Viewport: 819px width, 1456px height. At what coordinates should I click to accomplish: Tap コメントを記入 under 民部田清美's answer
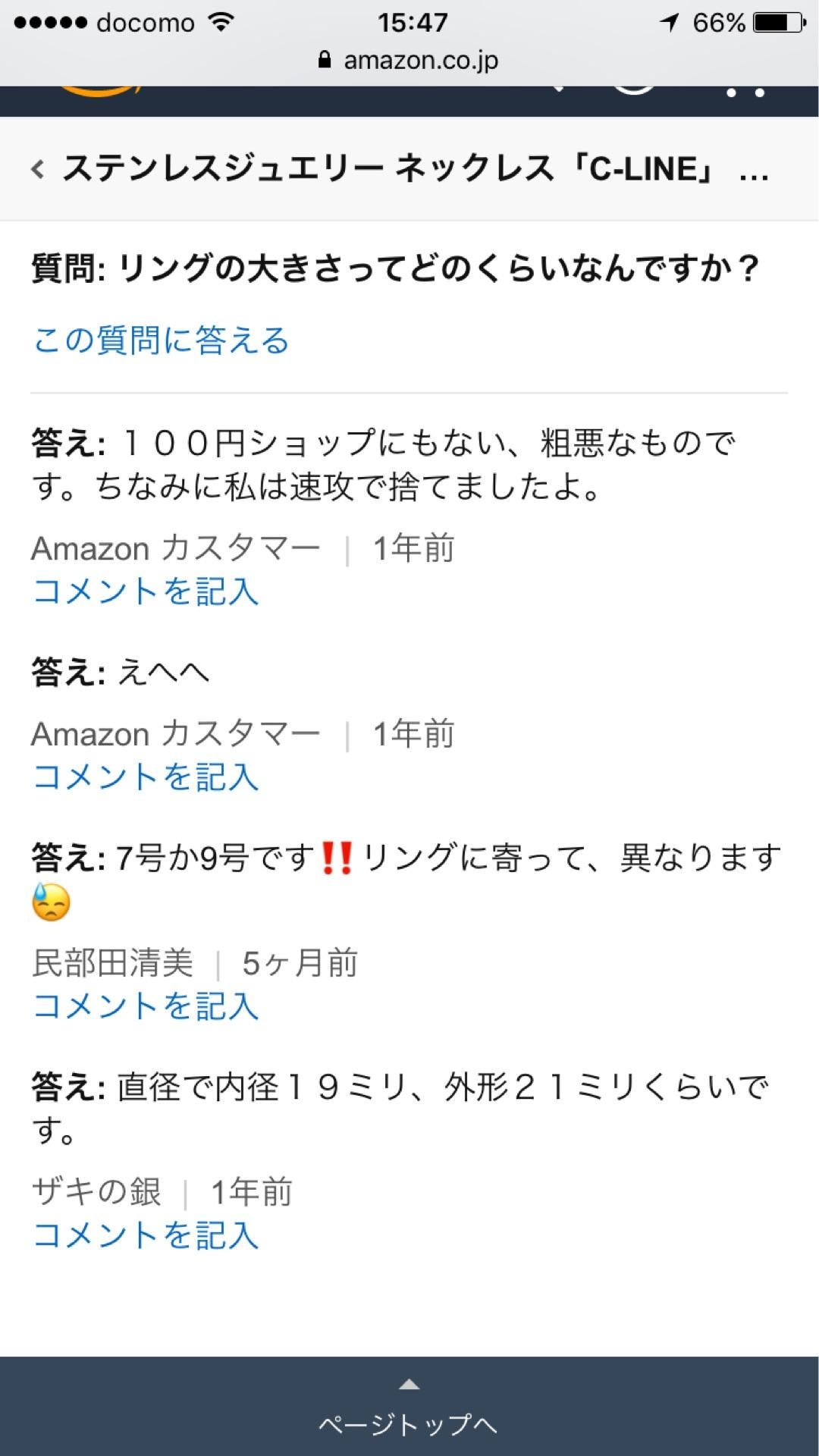(x=145, y=1007)
